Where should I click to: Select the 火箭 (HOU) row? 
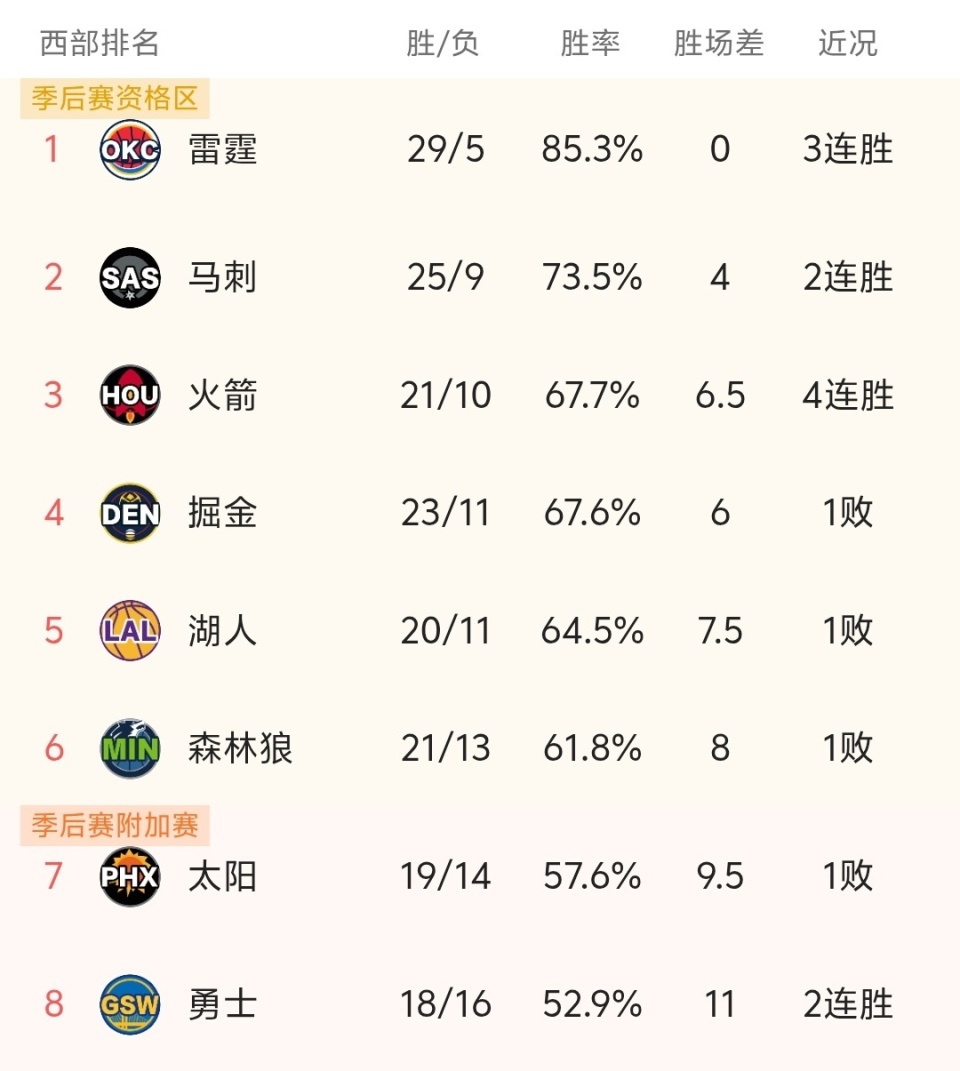click(222, 396)
